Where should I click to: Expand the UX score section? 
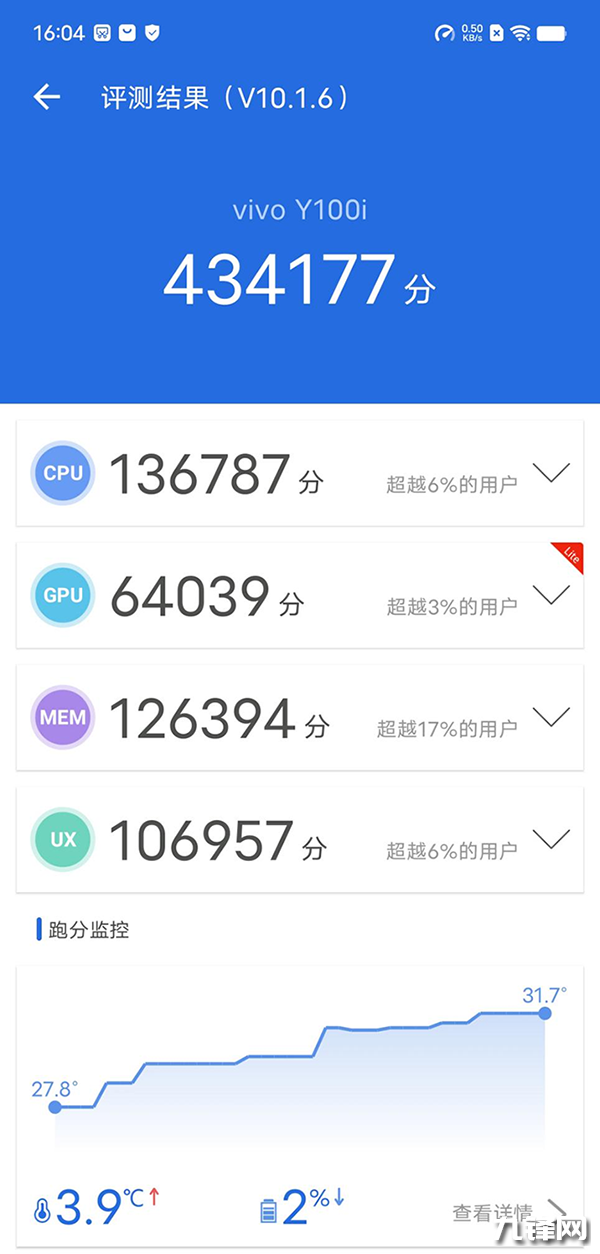[x=551, y=839]
